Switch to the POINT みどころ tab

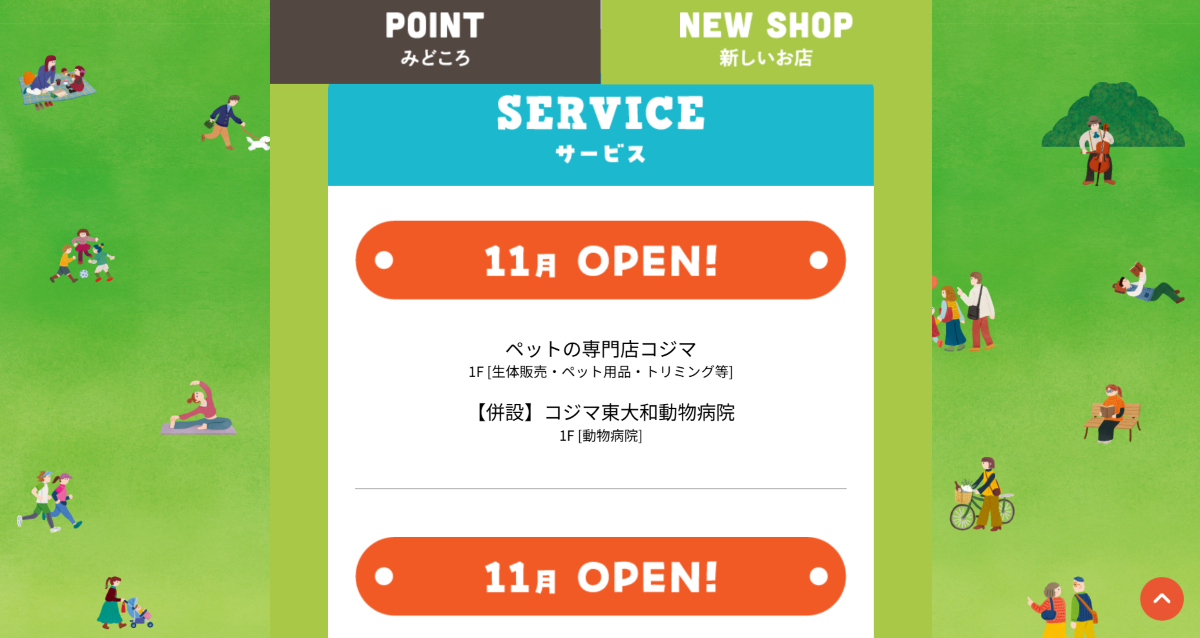pos(435,40)
